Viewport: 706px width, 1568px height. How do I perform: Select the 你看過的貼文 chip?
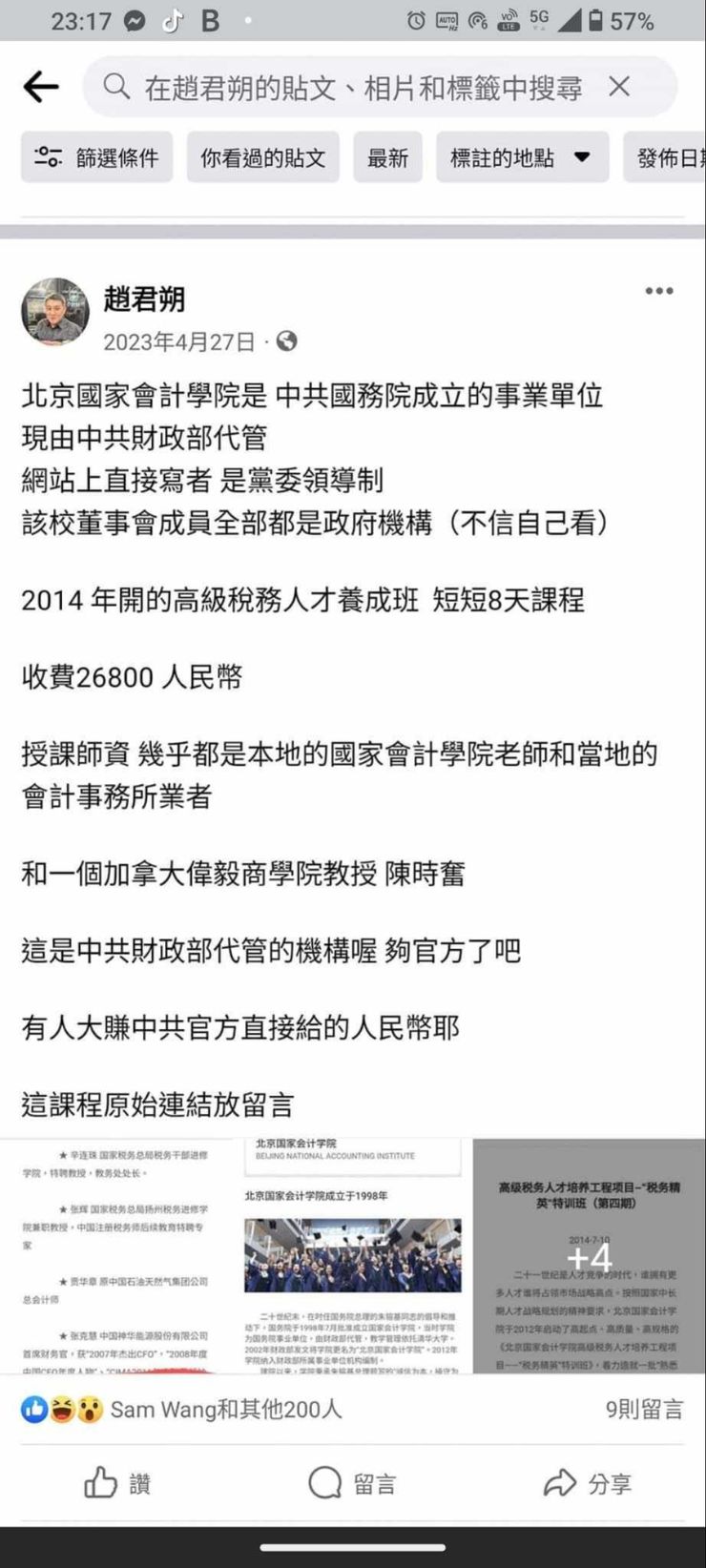[x=262, y=157]
